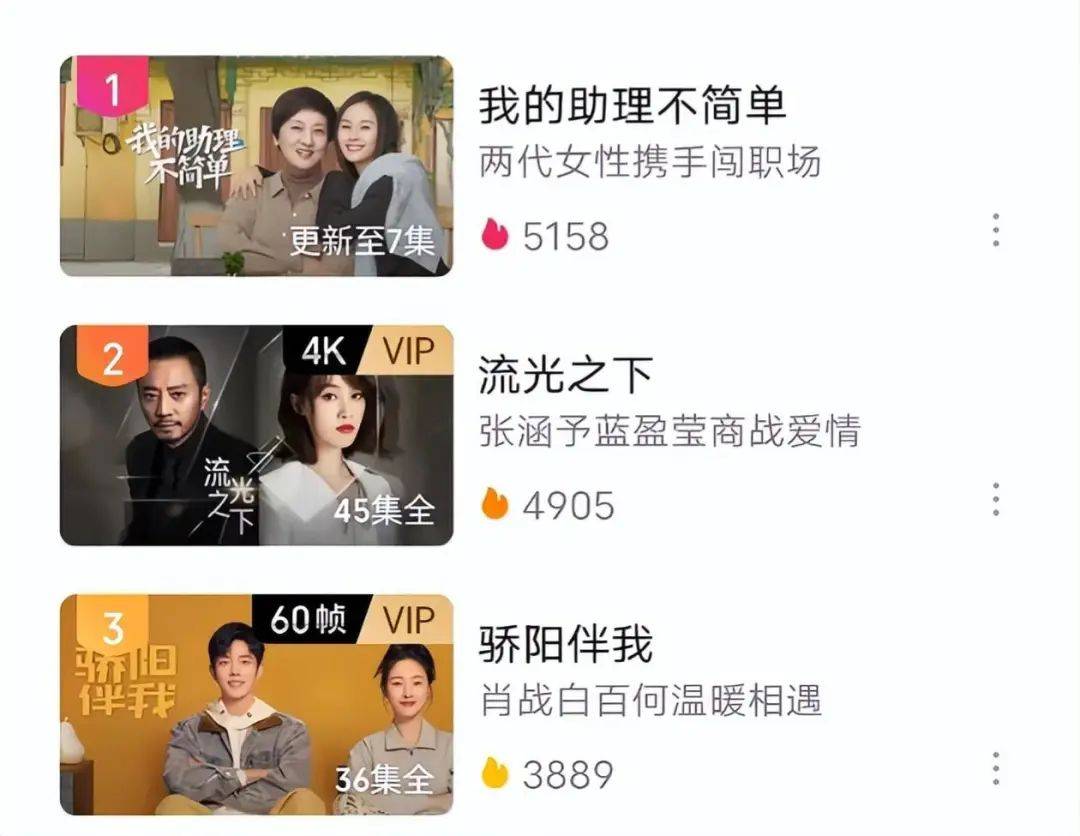
Task: Open 骄阳伴我 drama thumbnail
Action: 256,704
